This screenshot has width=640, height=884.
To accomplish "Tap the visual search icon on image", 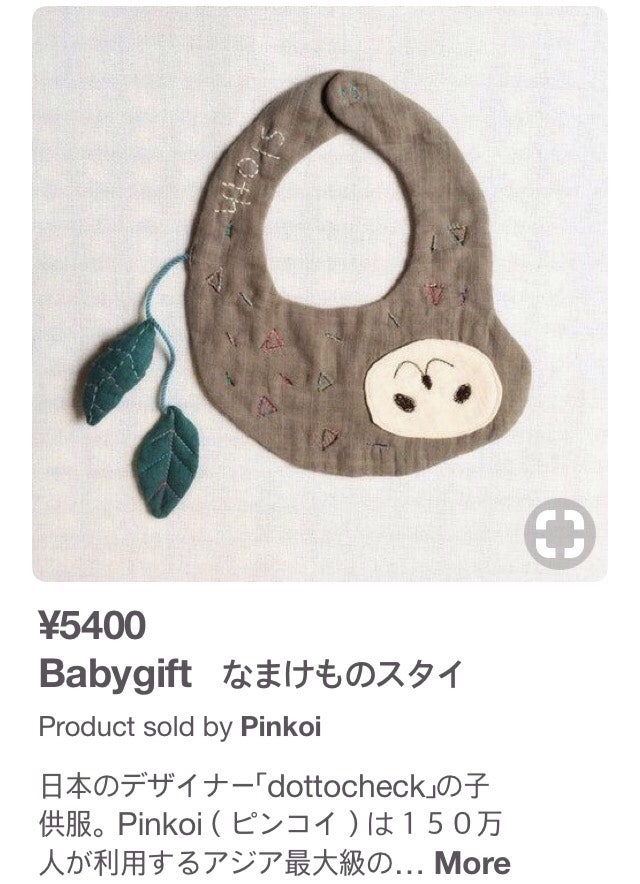I will pos(560,534).
